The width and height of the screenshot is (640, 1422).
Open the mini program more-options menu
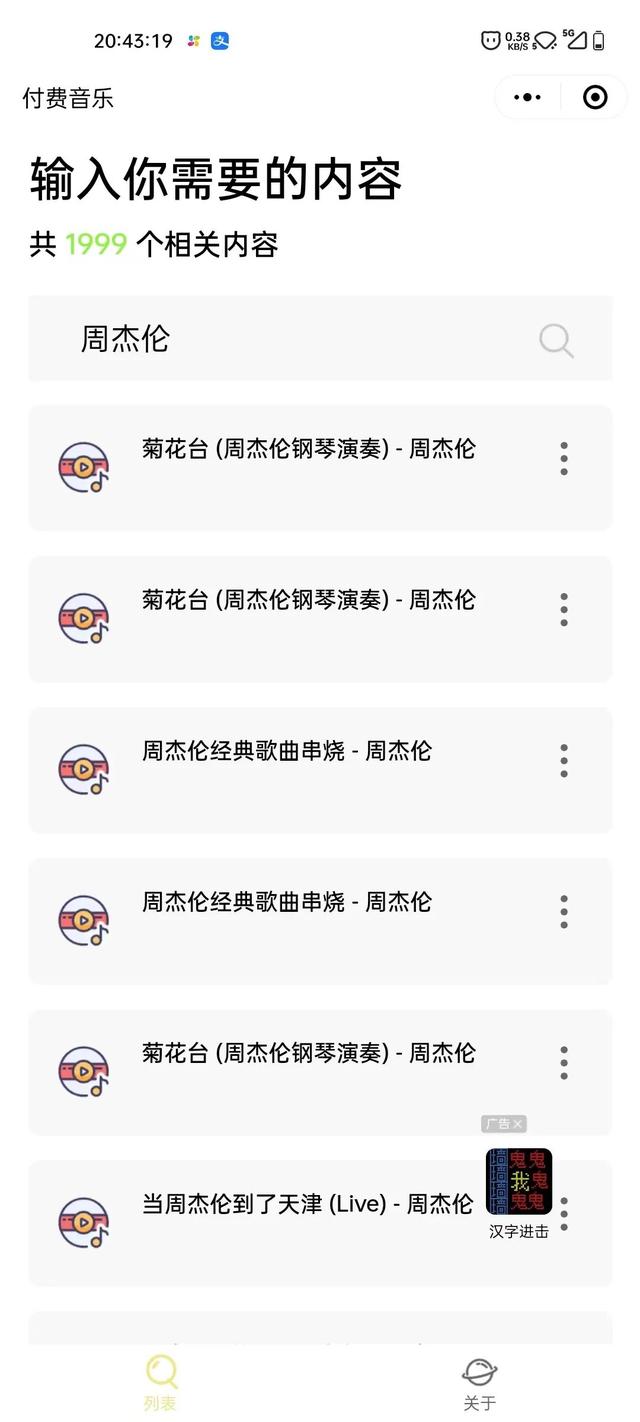point(527,97)
